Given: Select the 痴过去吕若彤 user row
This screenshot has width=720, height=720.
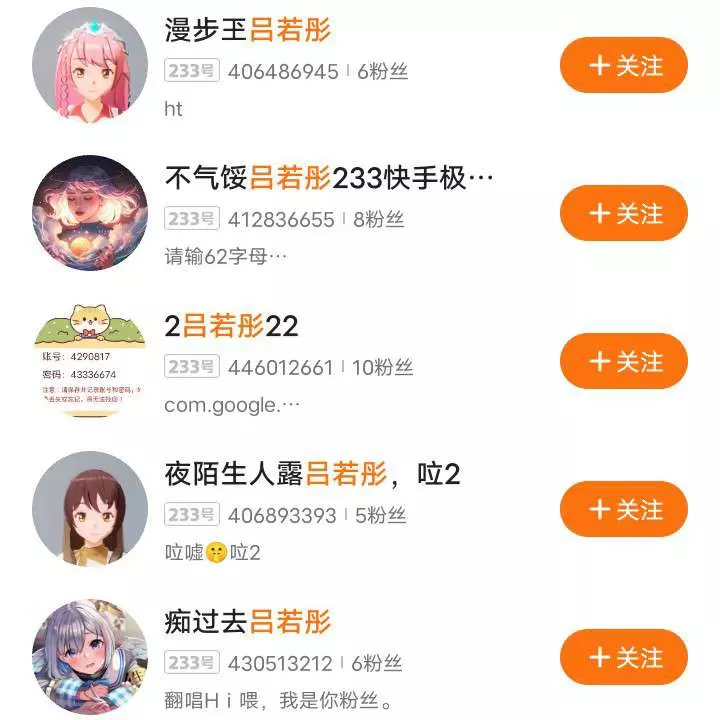Looking at the screenshot, I should [x=247, y=621].
